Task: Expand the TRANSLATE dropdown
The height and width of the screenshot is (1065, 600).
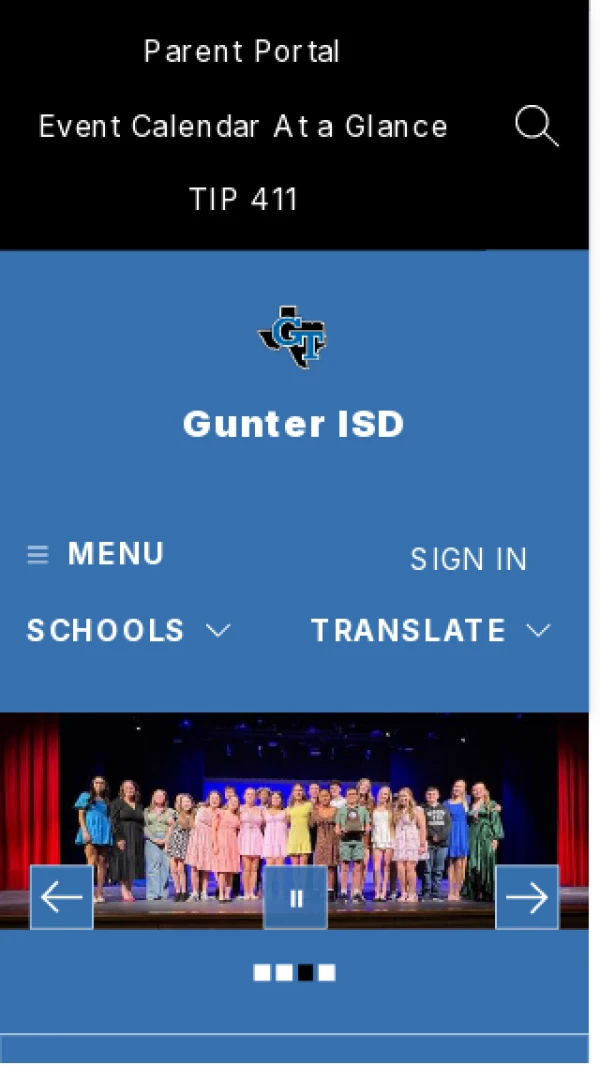Action: (x=431, y=631)
